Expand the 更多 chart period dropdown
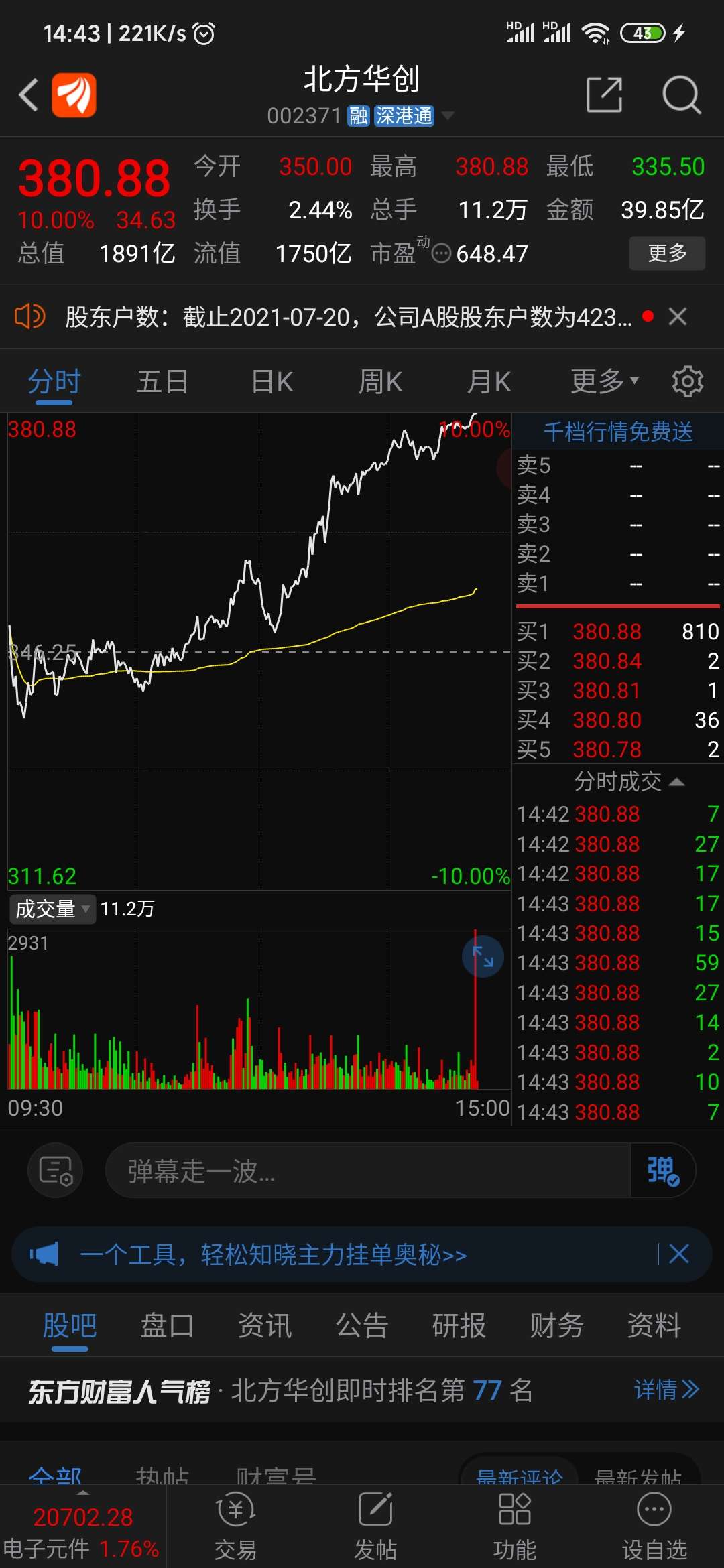The width and height of the screenshot is (724, 1568). point(605,381)
